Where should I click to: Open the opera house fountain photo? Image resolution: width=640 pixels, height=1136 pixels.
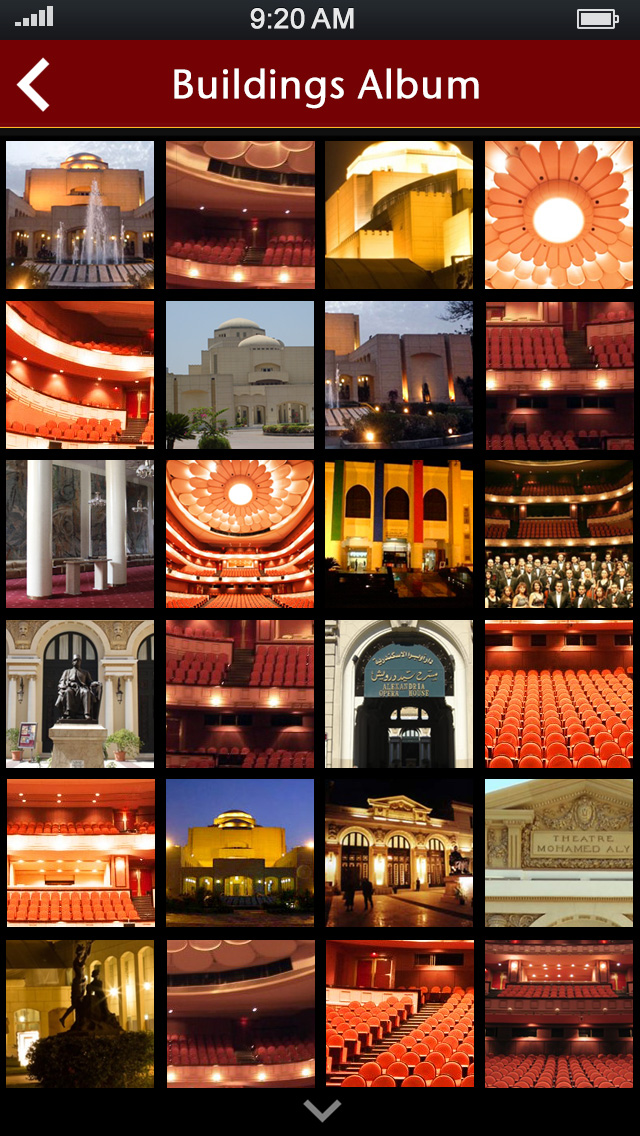[80, 214]
